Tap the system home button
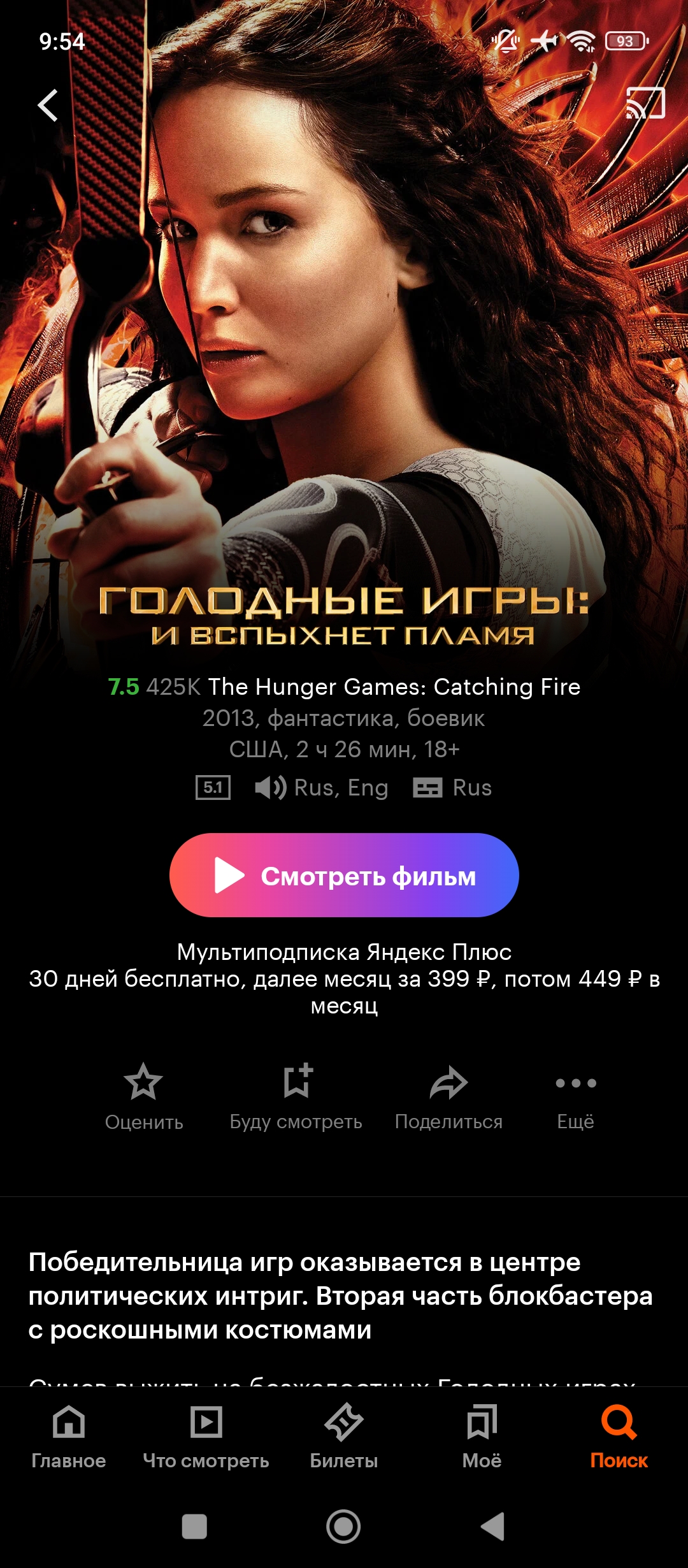The height and width of the screenshot is (1568, 688). pos(343,1527)
